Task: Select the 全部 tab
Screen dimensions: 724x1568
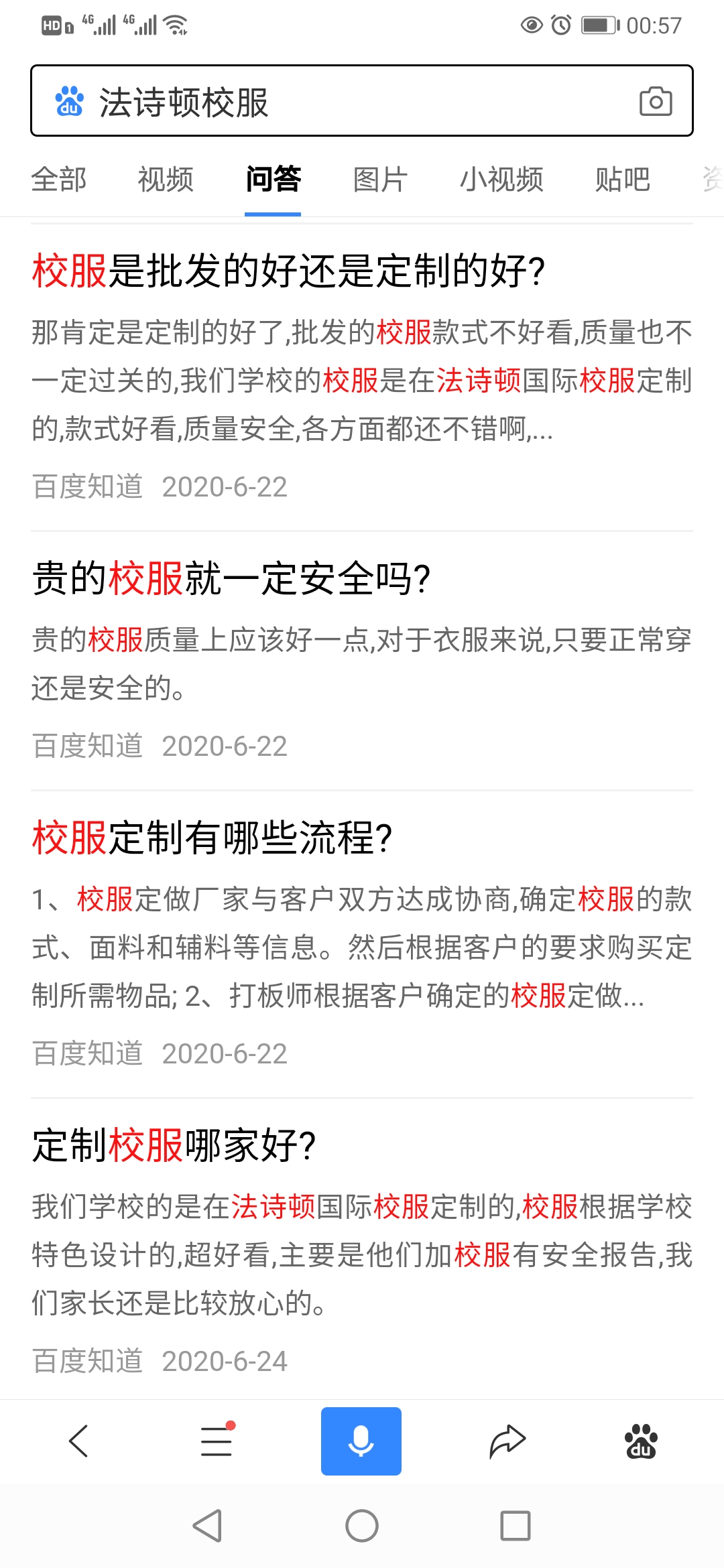Action: pos(58,180)
